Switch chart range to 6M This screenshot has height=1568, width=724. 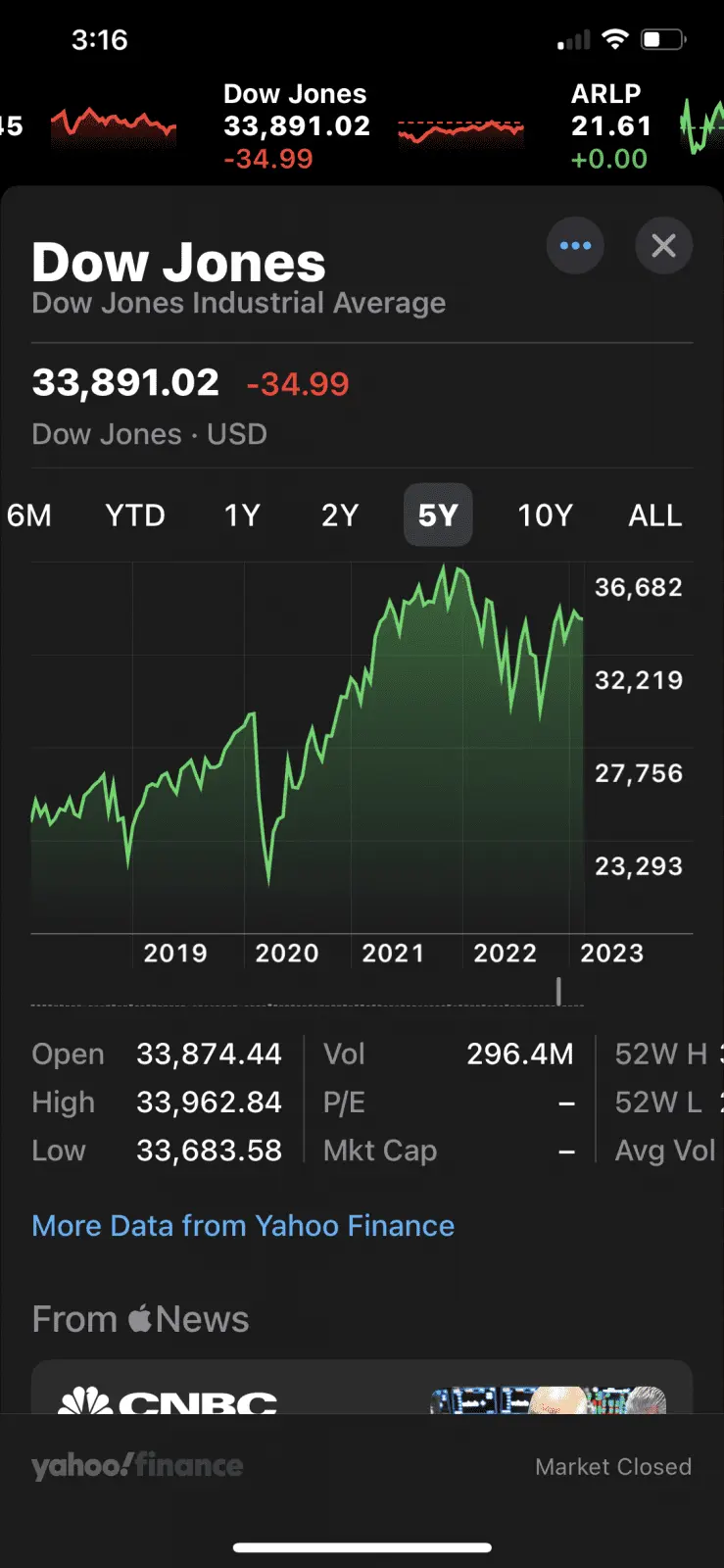click(x=29, y=515)
